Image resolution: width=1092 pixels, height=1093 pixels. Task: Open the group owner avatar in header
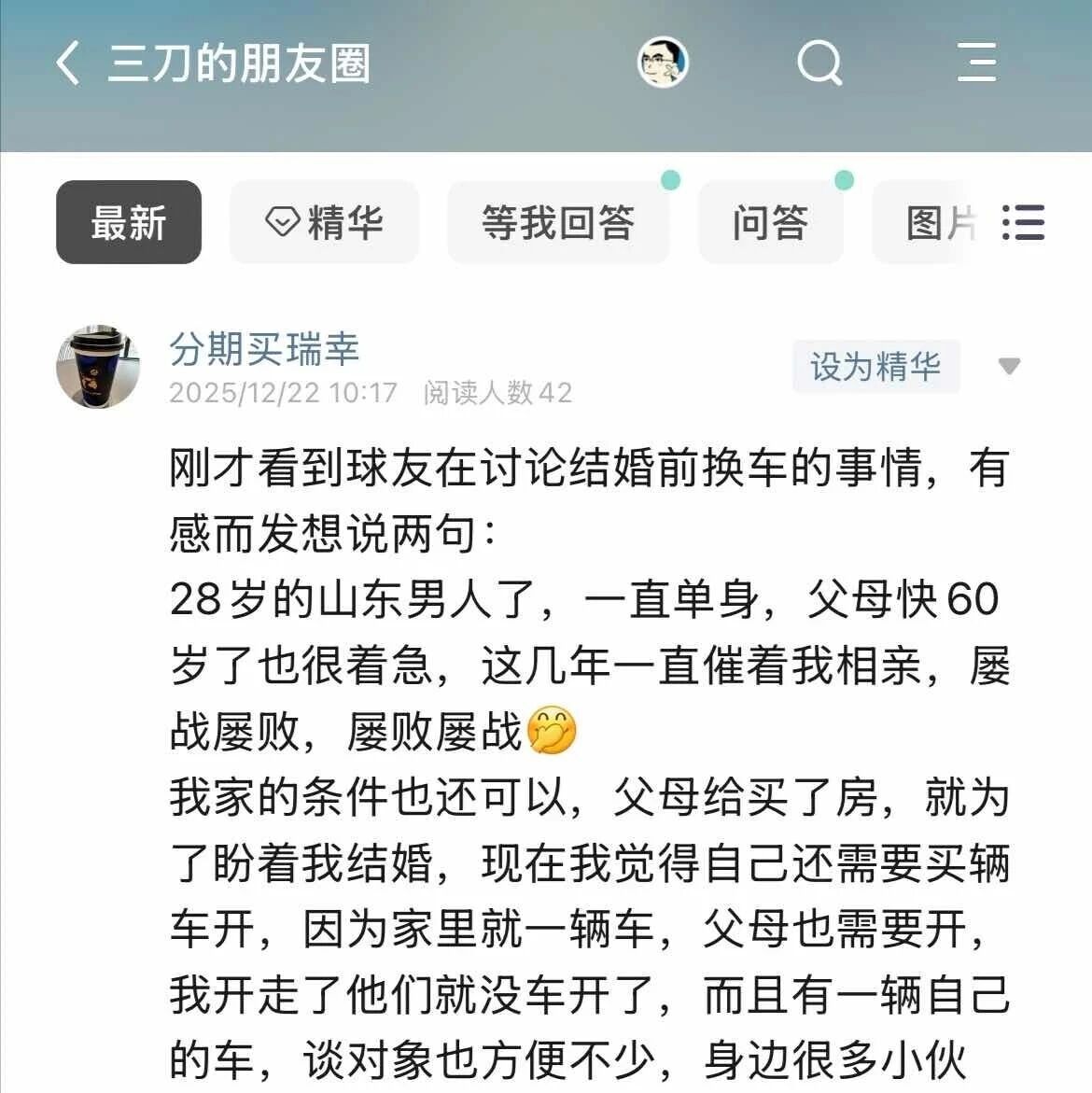click(x=663, y=62)
